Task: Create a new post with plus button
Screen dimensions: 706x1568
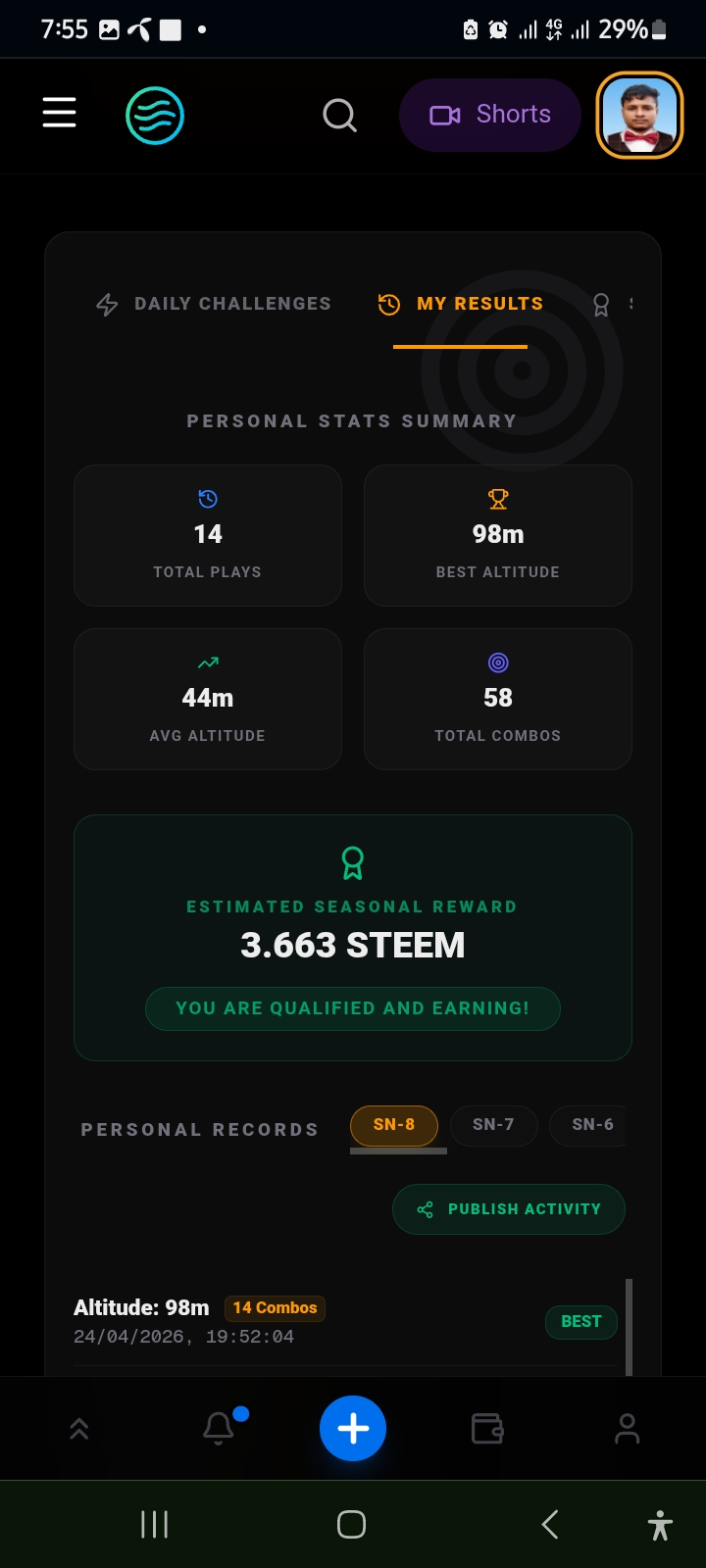Action: point(353,1428)
